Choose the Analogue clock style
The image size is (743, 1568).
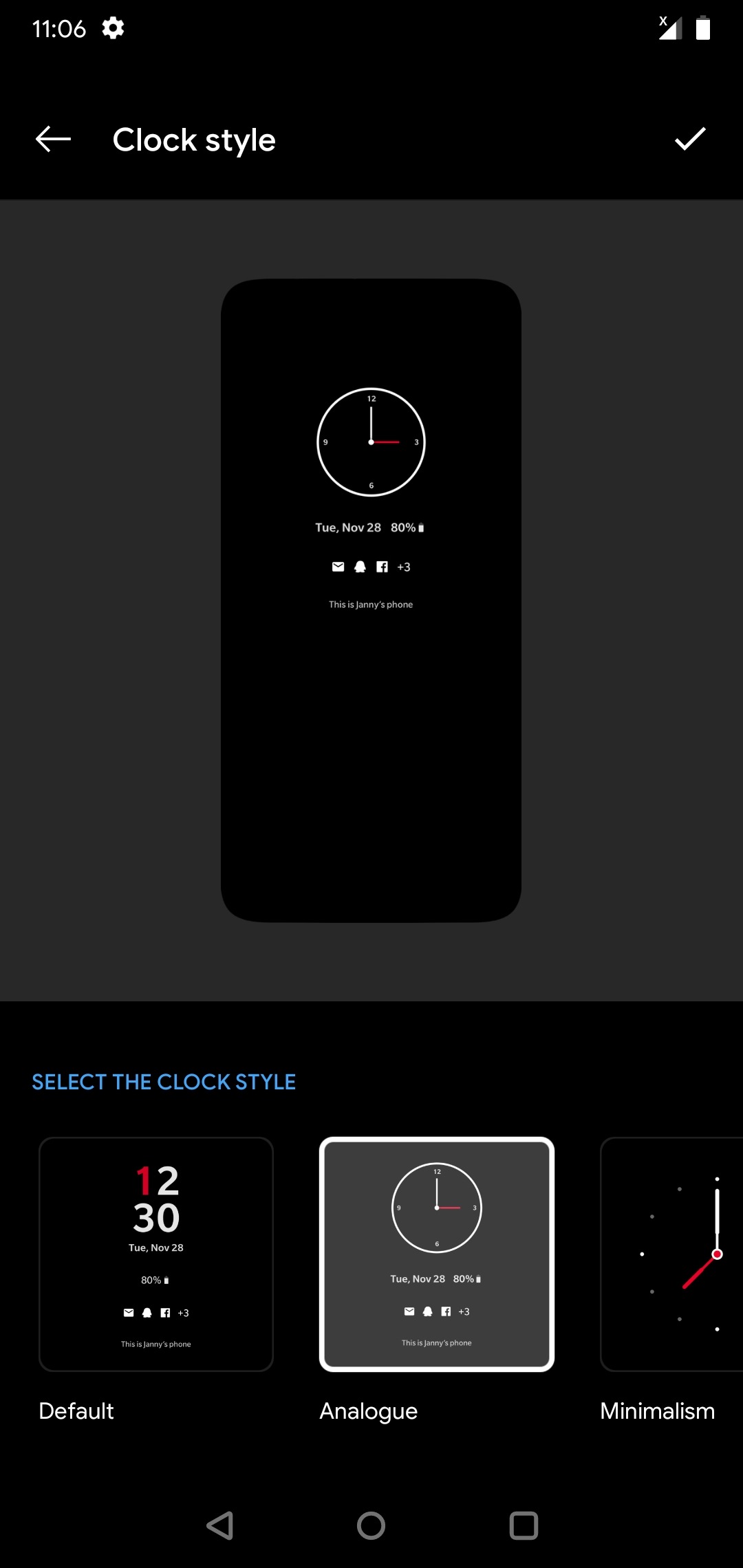click(436, 1254)
